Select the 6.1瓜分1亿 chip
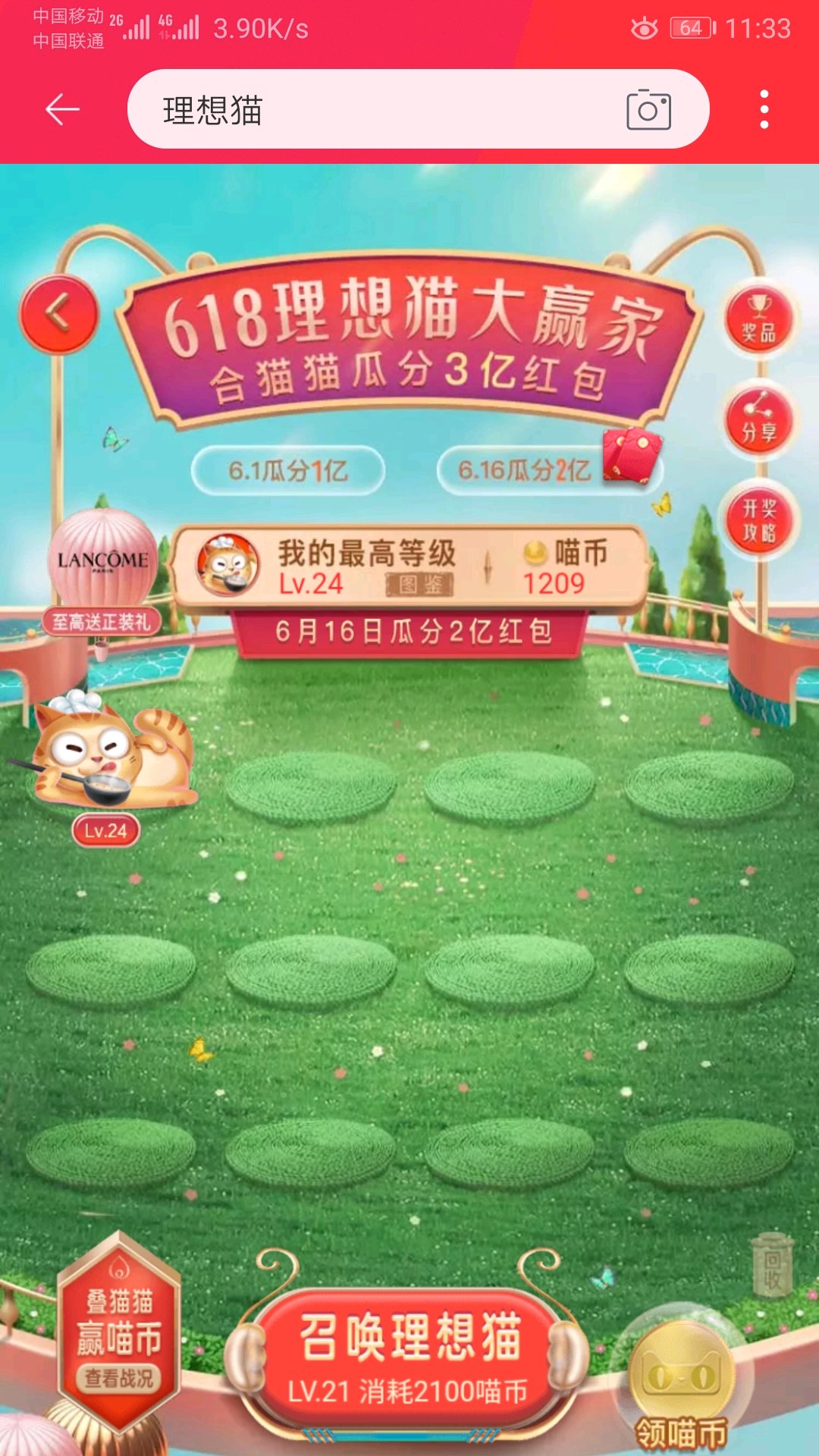This screenshot has width=819, height=1456. click(288, 471)
